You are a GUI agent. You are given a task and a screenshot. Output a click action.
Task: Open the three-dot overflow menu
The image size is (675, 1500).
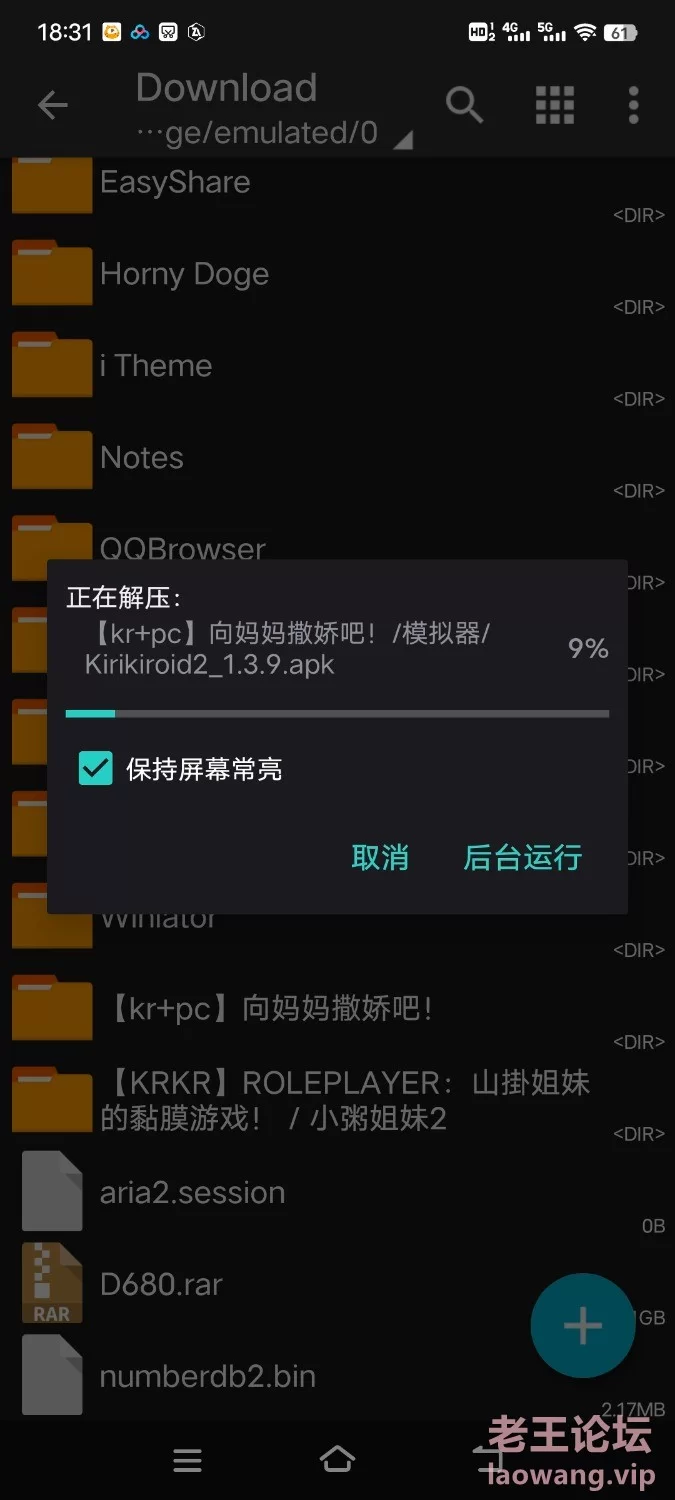point(633,104)
